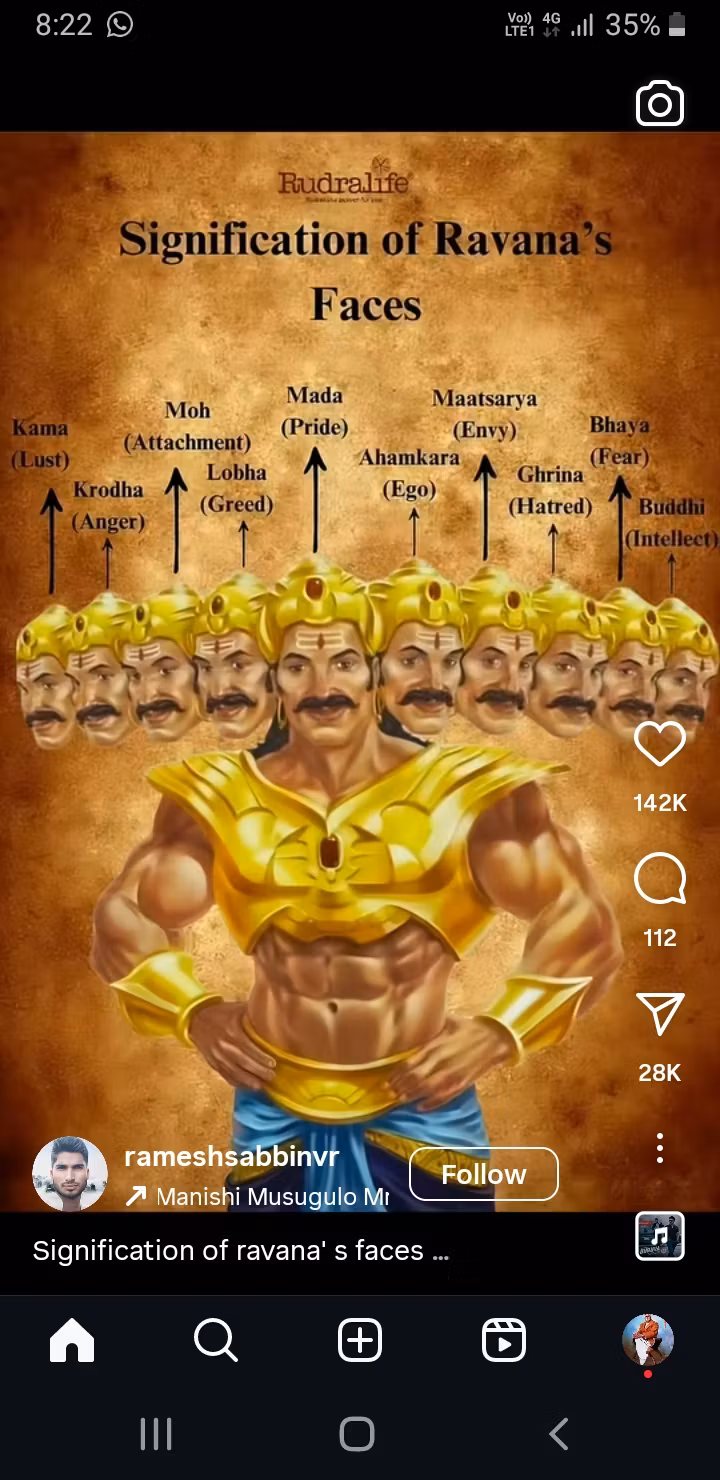Open rameshsabbinvr's profile from the username
720x1480 pixels.
click(231, 1156)
